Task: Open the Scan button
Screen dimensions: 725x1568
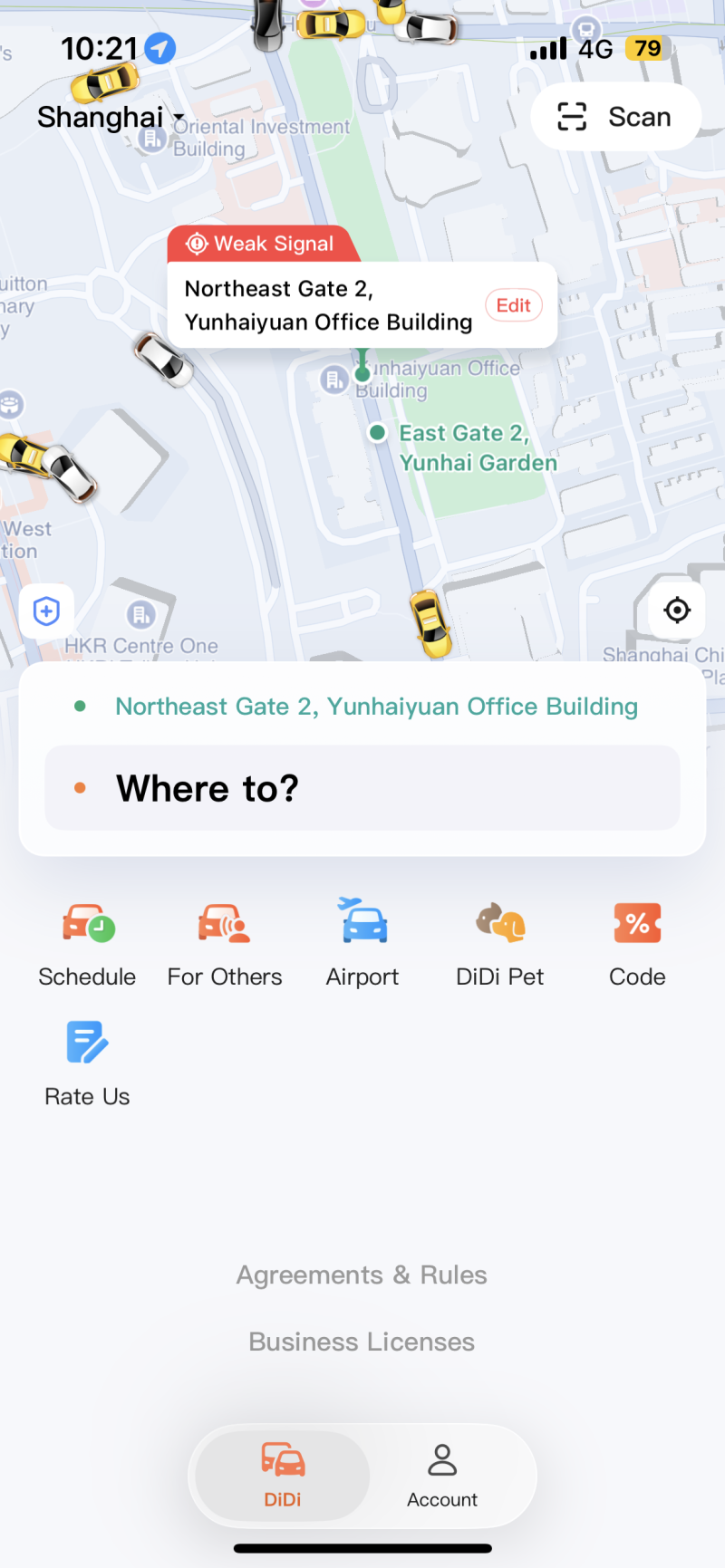Action: pyautogui.click(x=615, y=117)
